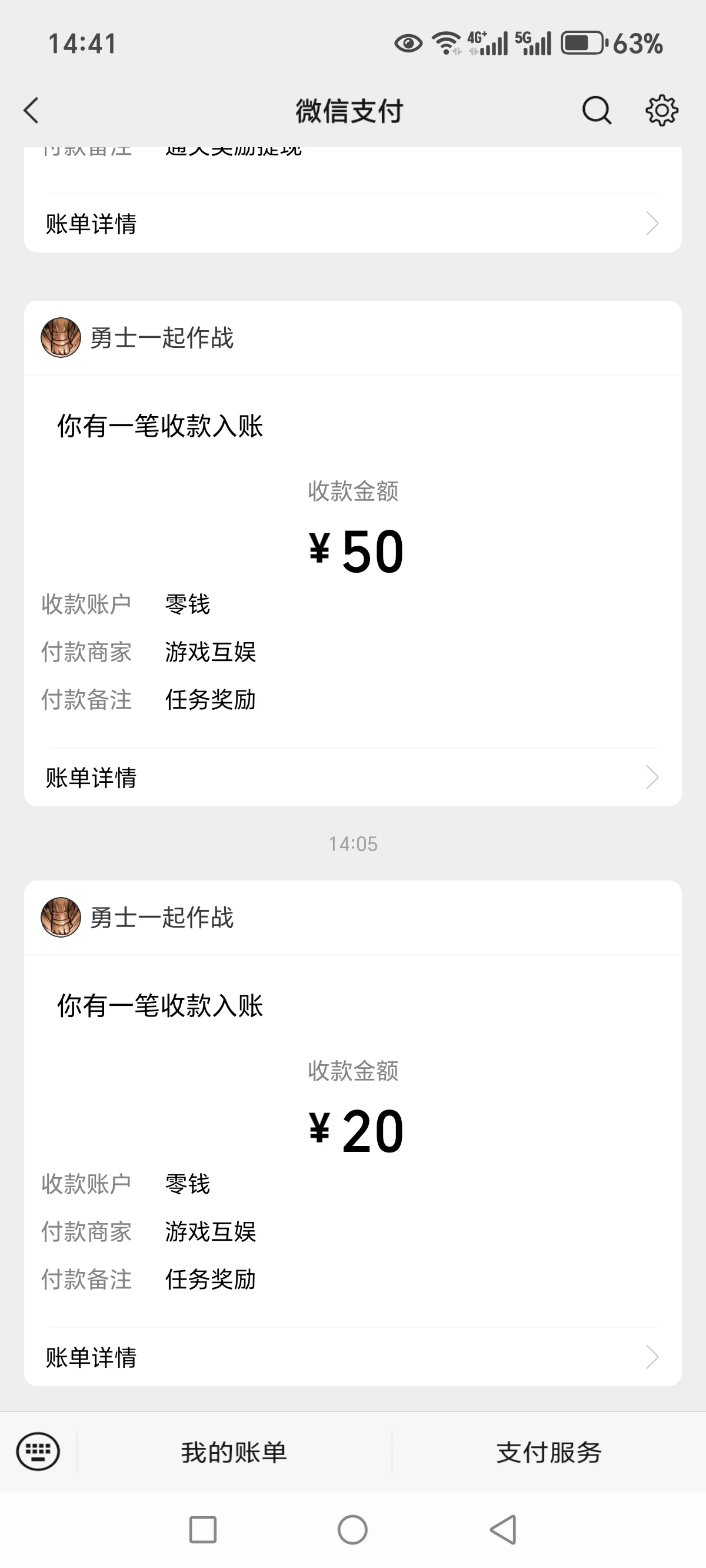The image size is (706, 1568).
Task: Open the settings gear icon
Action: (661, 111)
